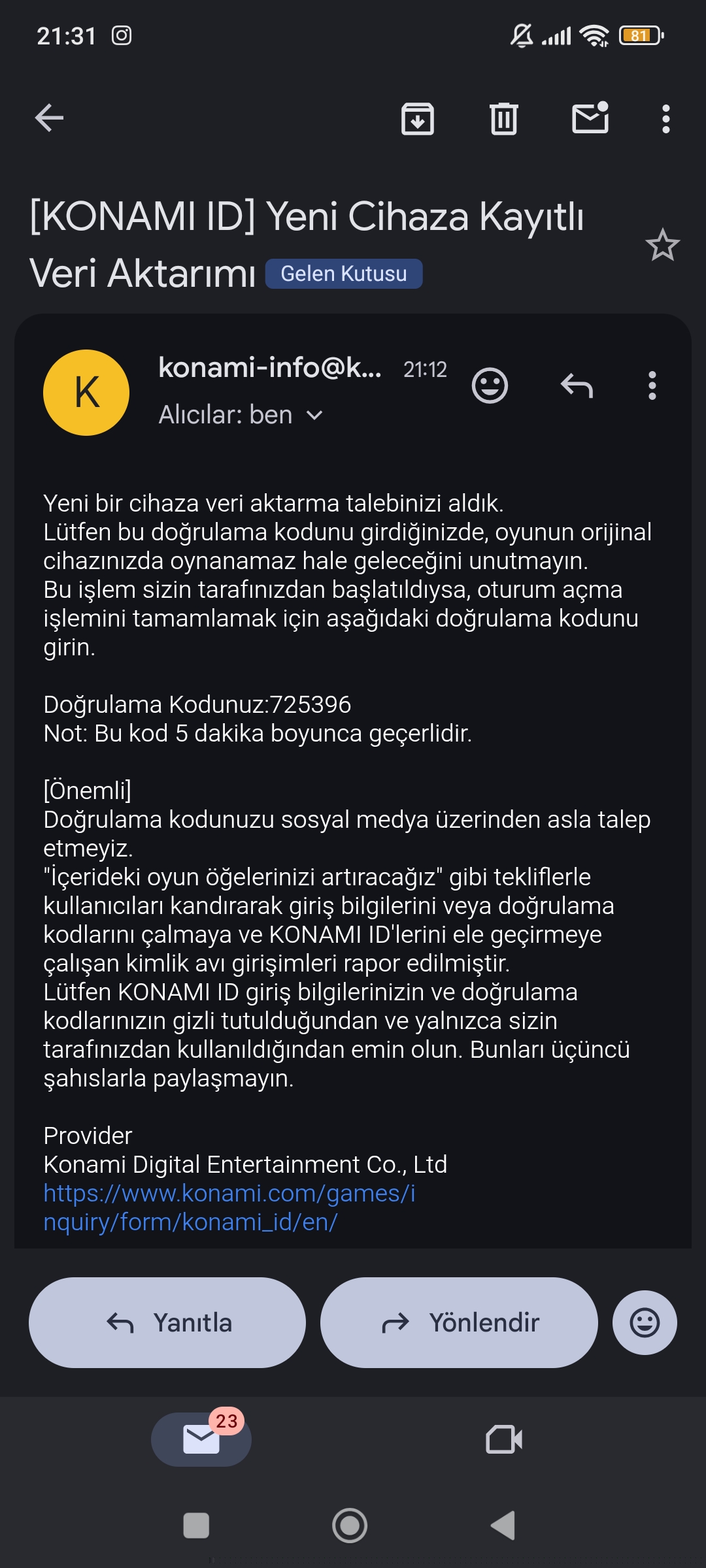The height and width of the screenshot is (1568, 706).
Task: Tap the Yanıtla button
Action: pos(167,1323)
